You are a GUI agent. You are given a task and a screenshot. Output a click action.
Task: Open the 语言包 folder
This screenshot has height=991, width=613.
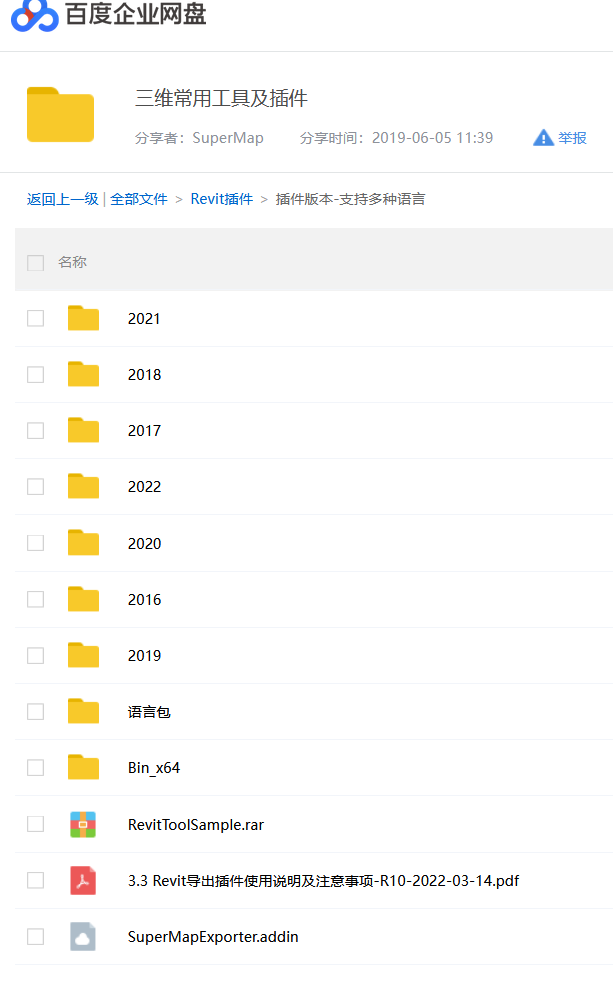(x=149, y=712)
